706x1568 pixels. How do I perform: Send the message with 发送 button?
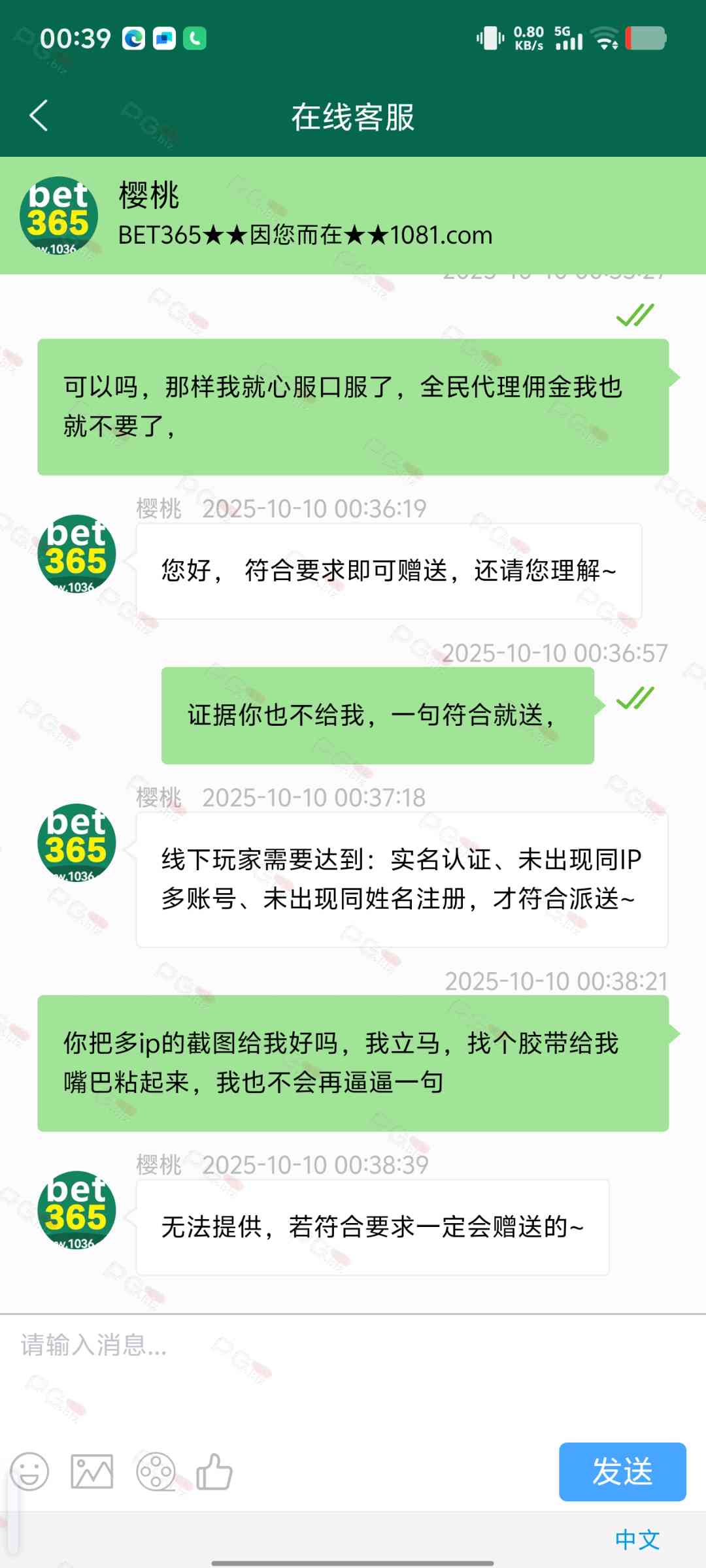coord(622,1472)
